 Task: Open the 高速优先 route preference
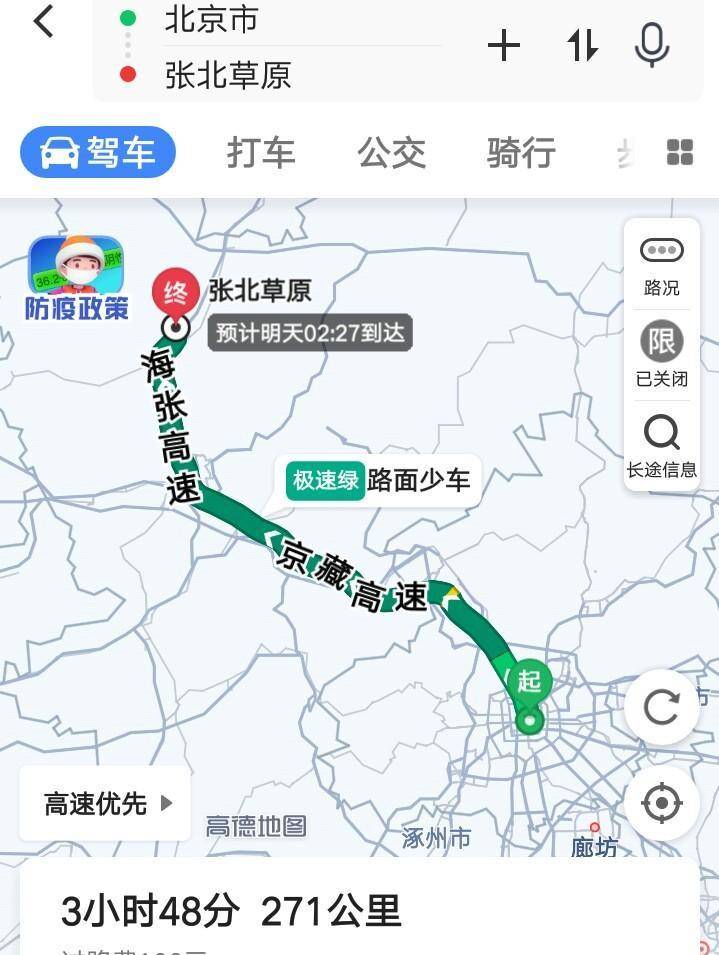click(x=106, y=803)
